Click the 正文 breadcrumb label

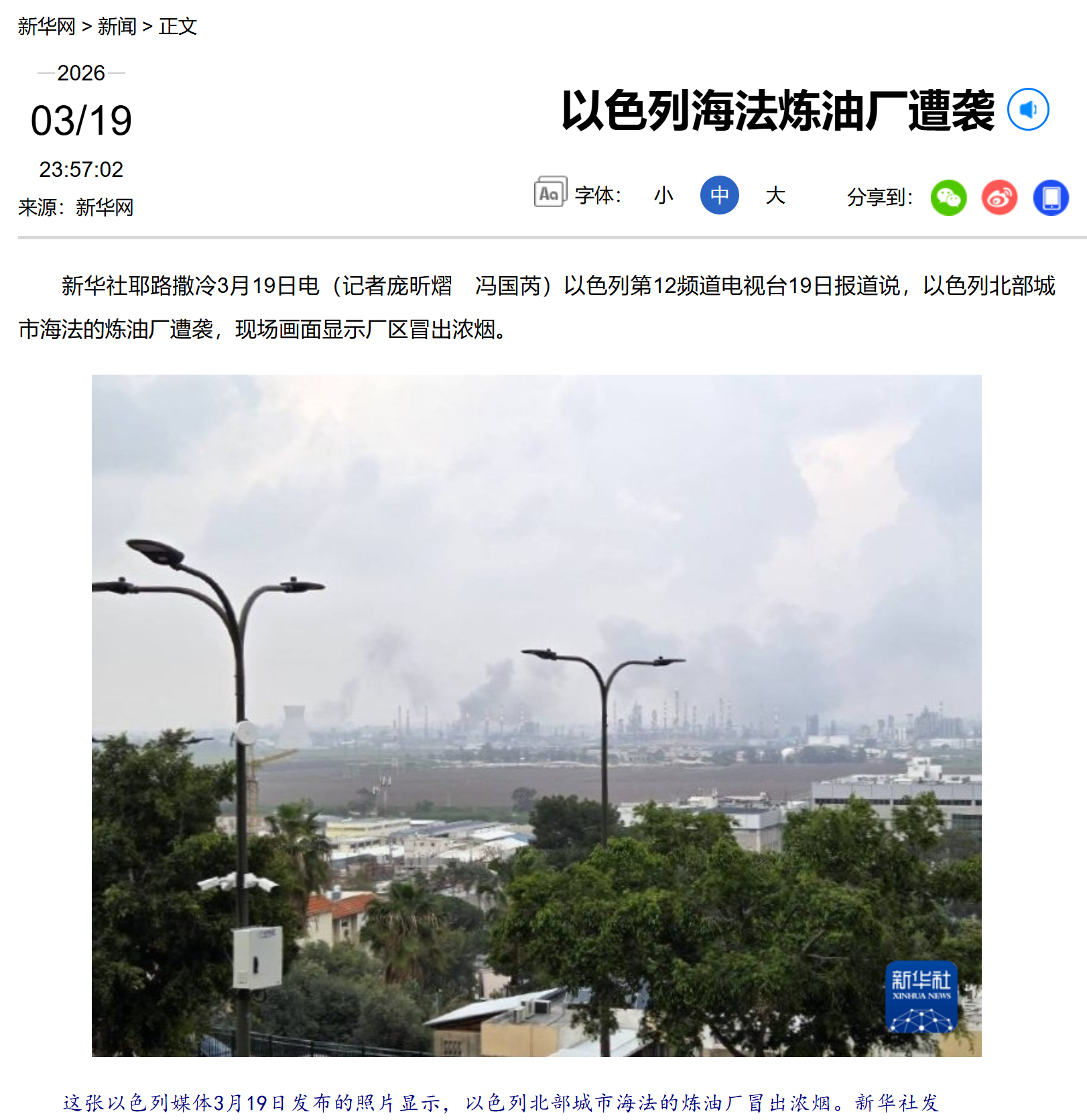click(178, 27)
